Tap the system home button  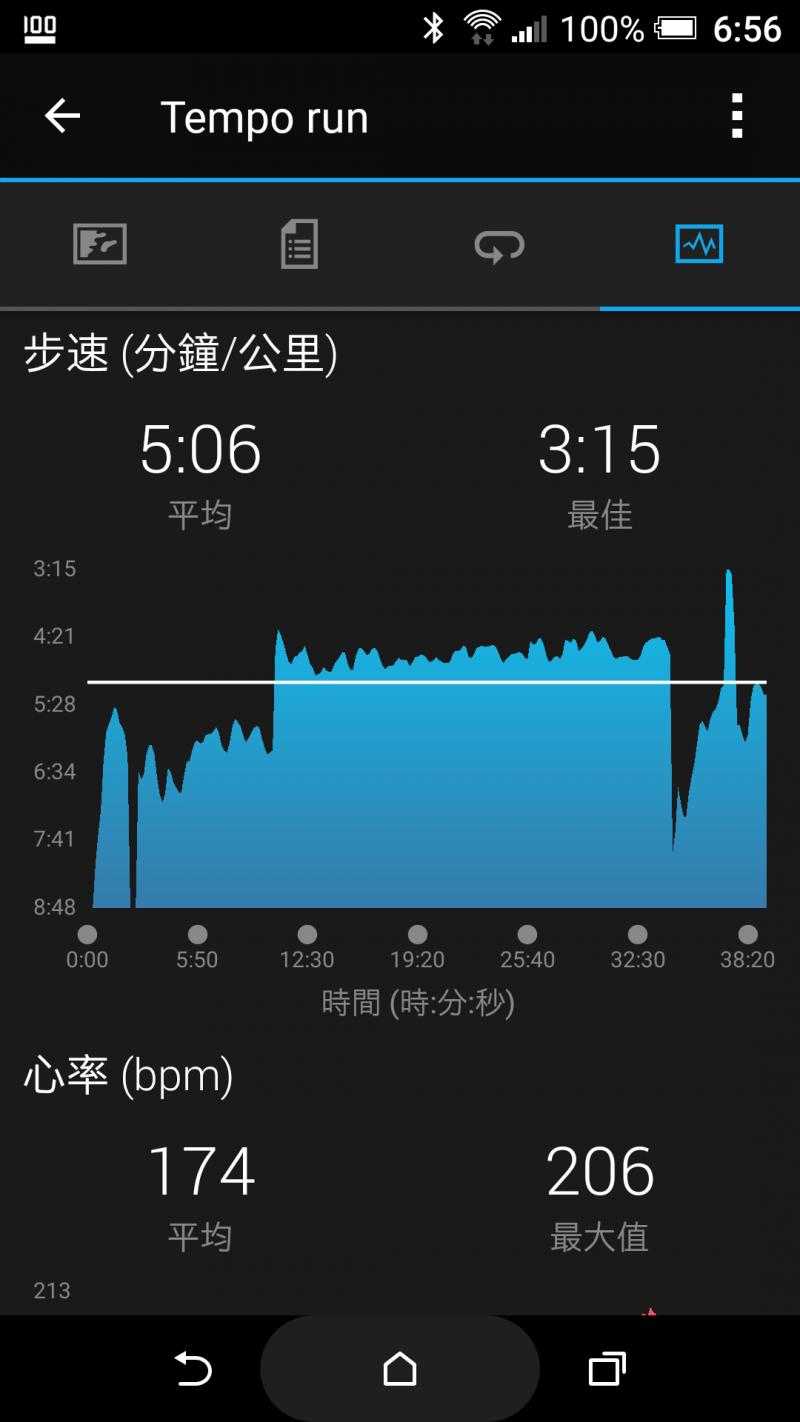pyautogui.click(x=399, y=1368)
